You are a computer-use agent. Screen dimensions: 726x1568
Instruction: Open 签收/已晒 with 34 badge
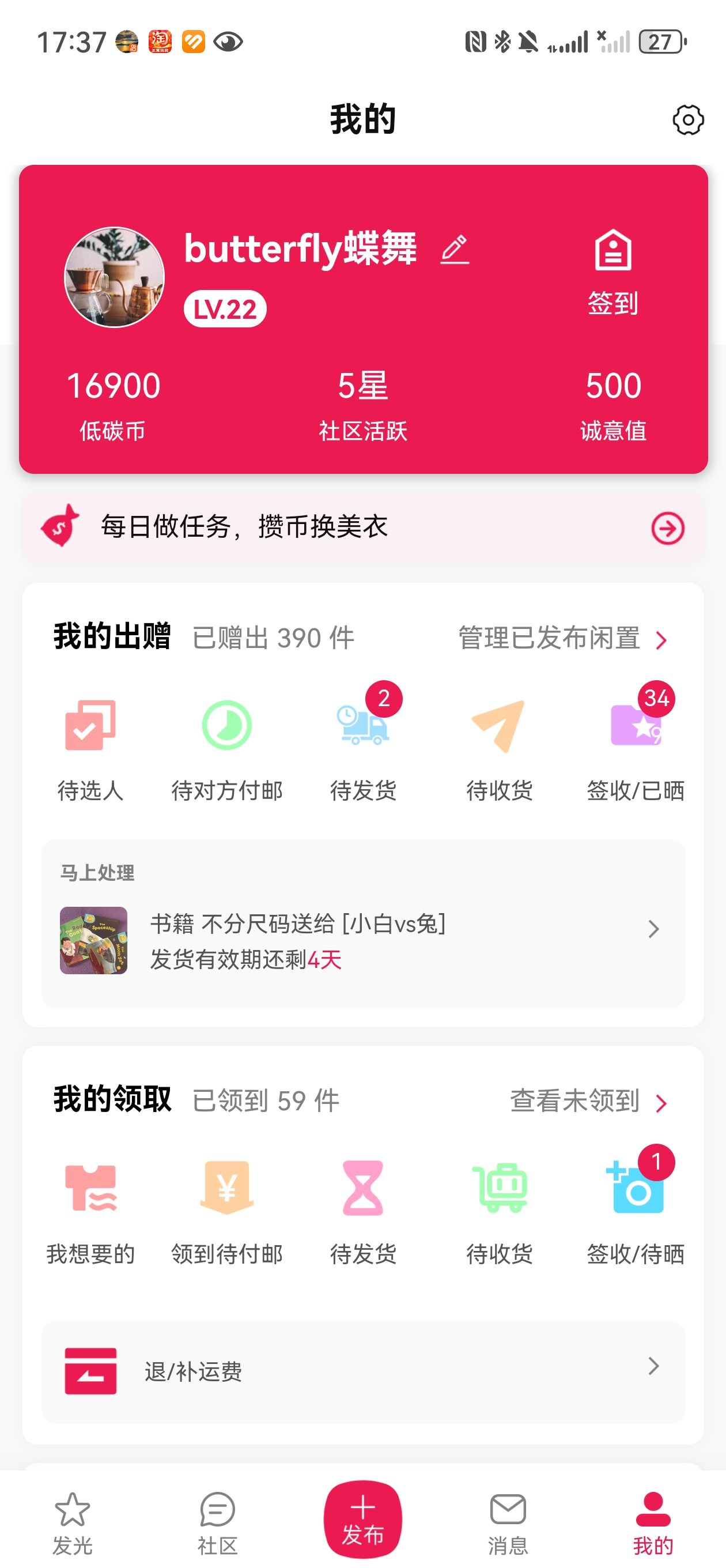(636, 750)
